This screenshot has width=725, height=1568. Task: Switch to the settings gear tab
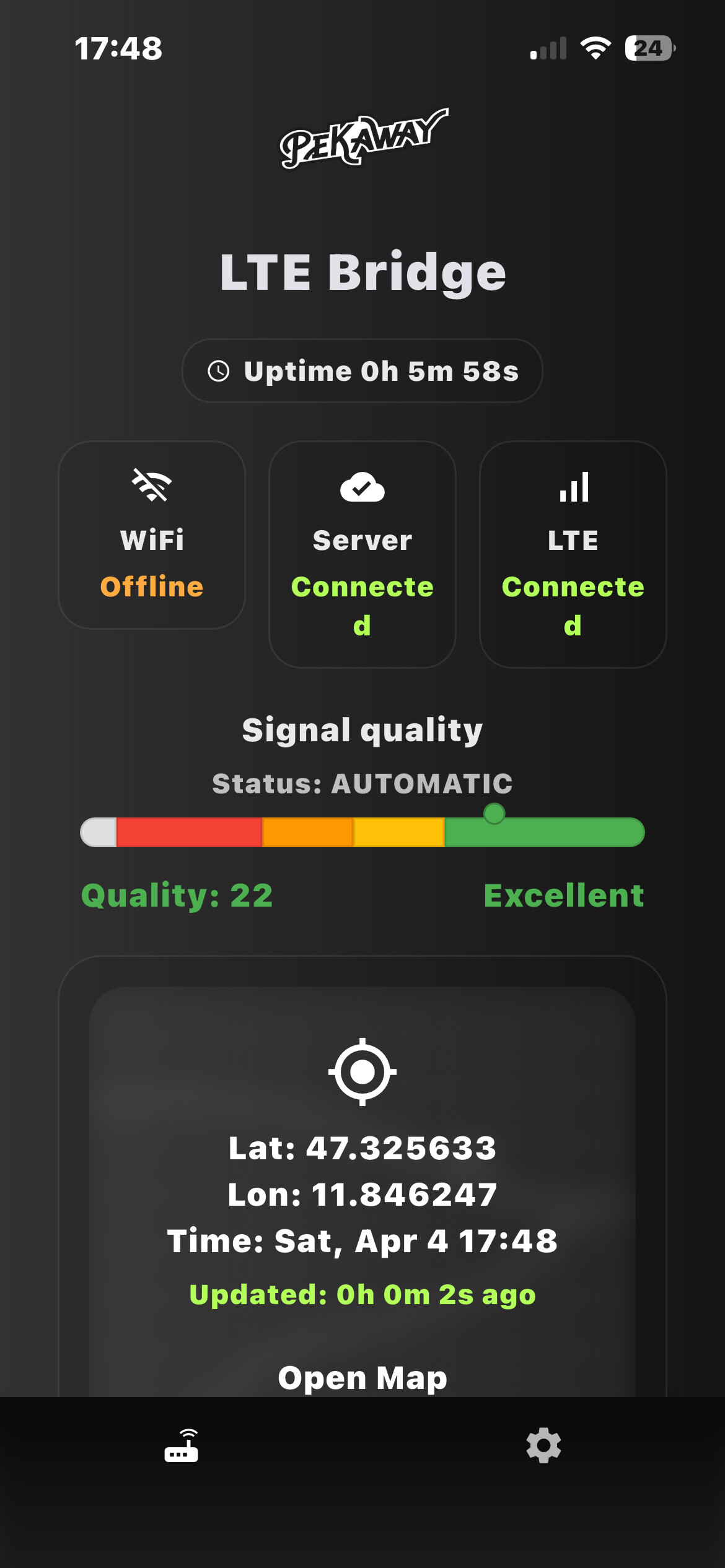coord(543,1445)
